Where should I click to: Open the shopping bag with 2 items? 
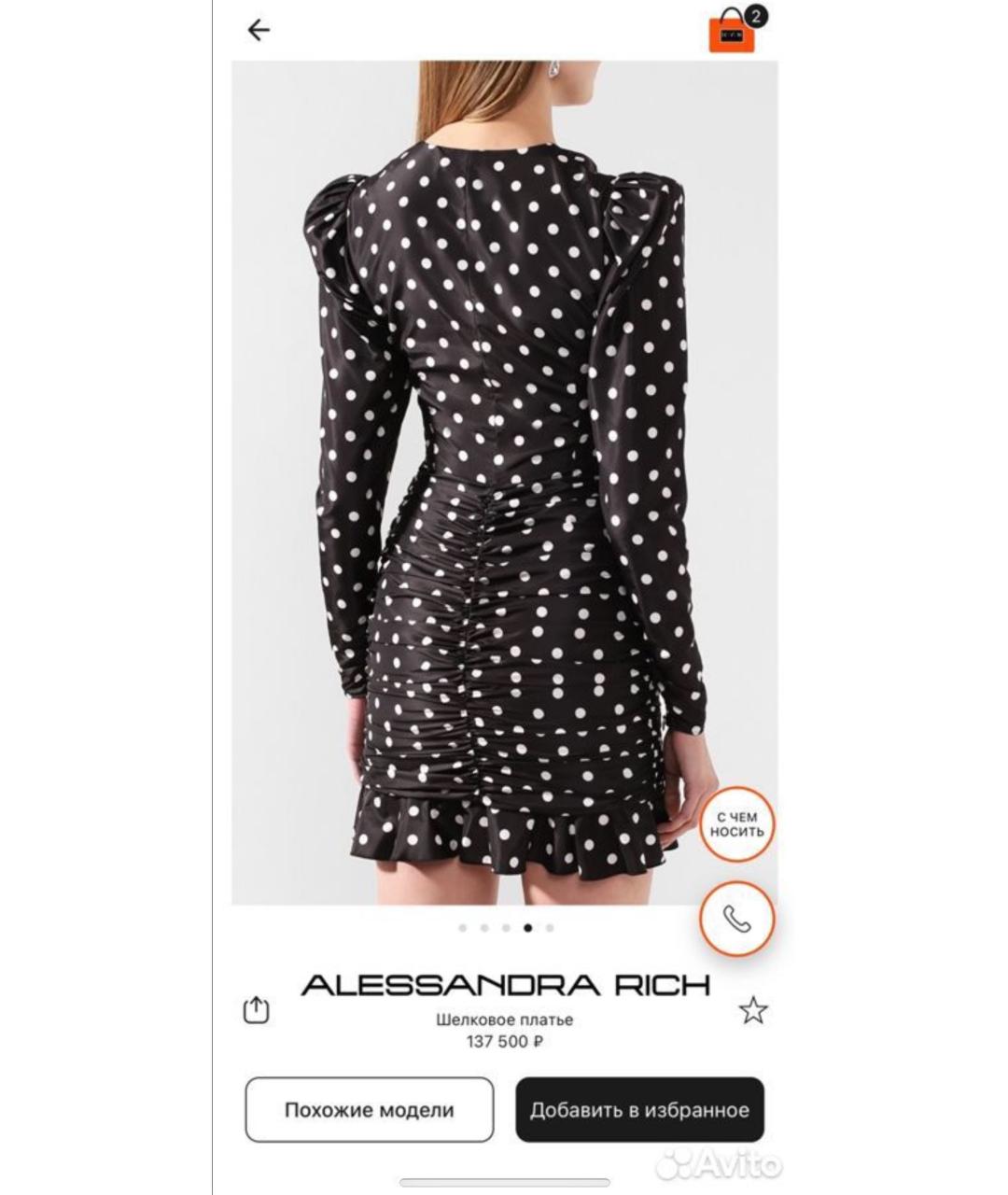click(x=734, y=32)
